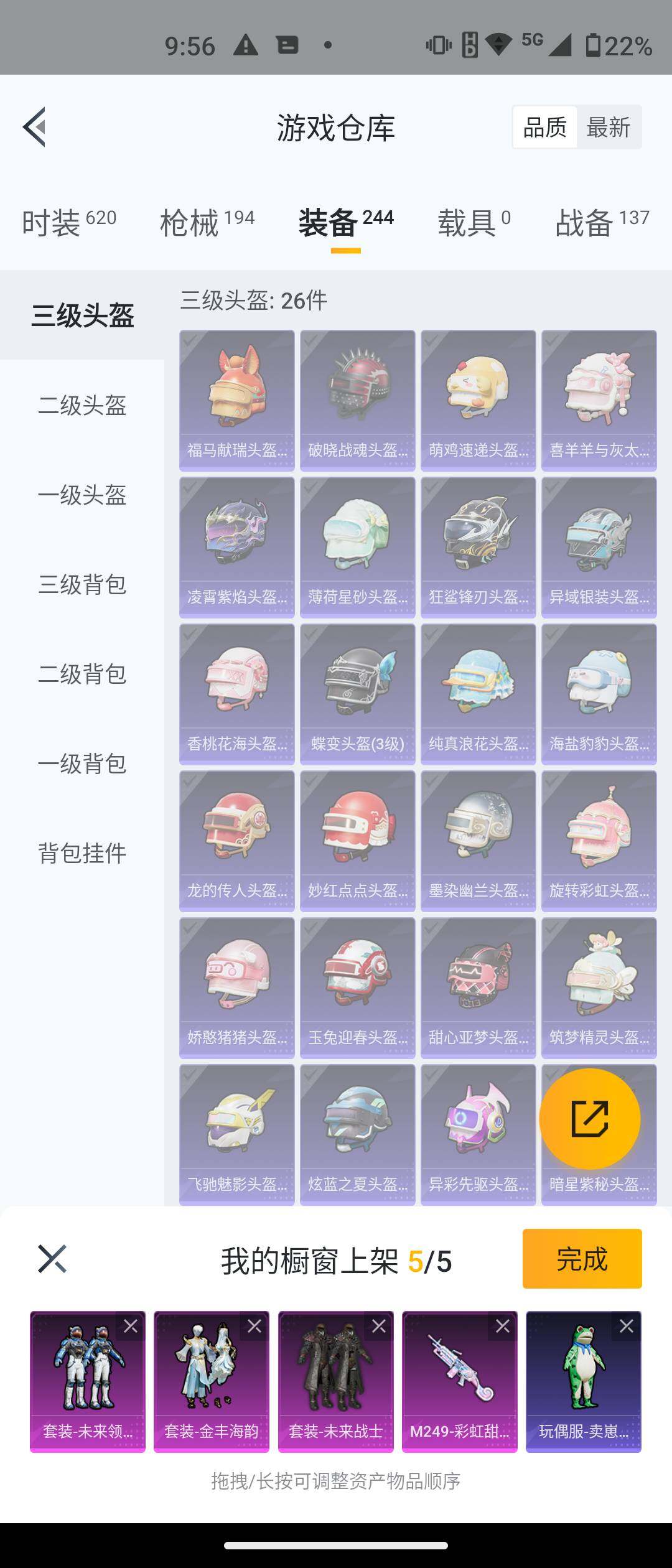Switch to the 枪械 tab
This screenshot has height=1568, width=672.
[x=207, y=222]
